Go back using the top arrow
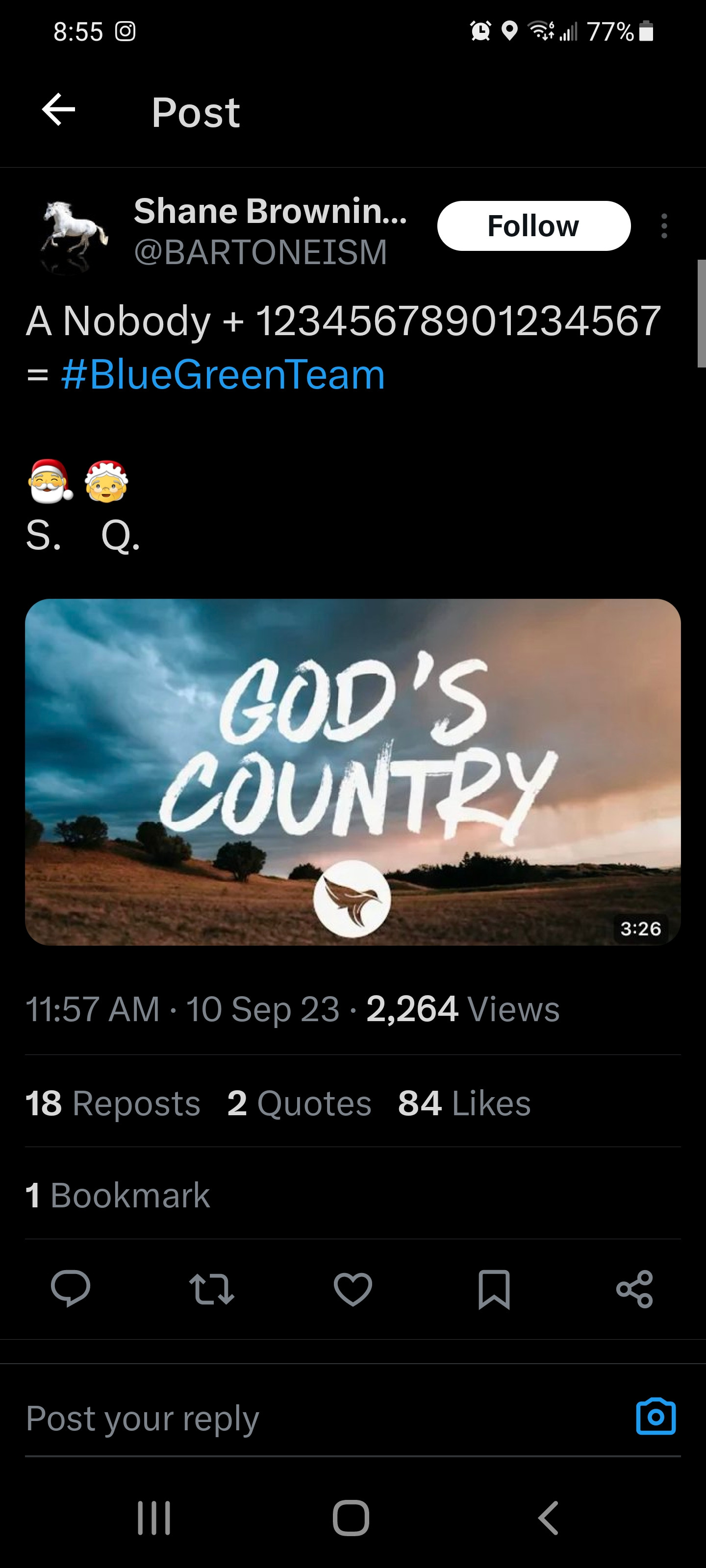This screenshot has width=706, height=1568. tap(58, 110)
